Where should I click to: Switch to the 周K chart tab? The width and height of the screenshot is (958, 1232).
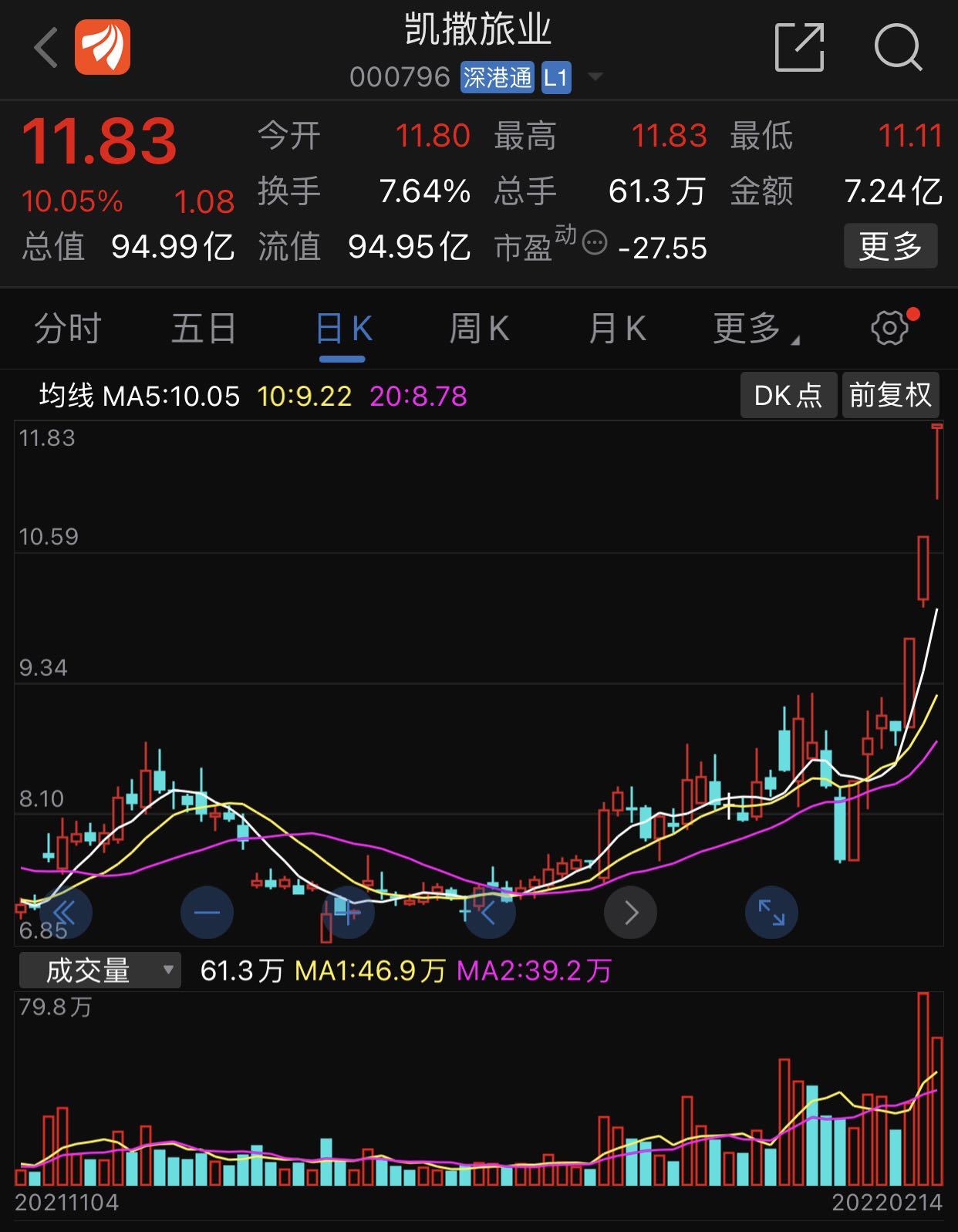(479, 329)
